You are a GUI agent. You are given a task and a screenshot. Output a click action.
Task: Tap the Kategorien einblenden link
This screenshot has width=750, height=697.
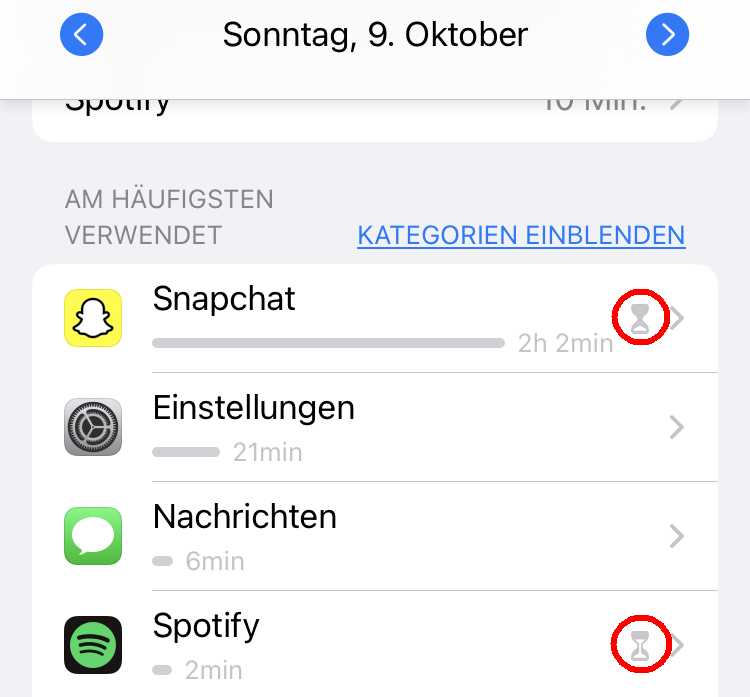point(521,236)
